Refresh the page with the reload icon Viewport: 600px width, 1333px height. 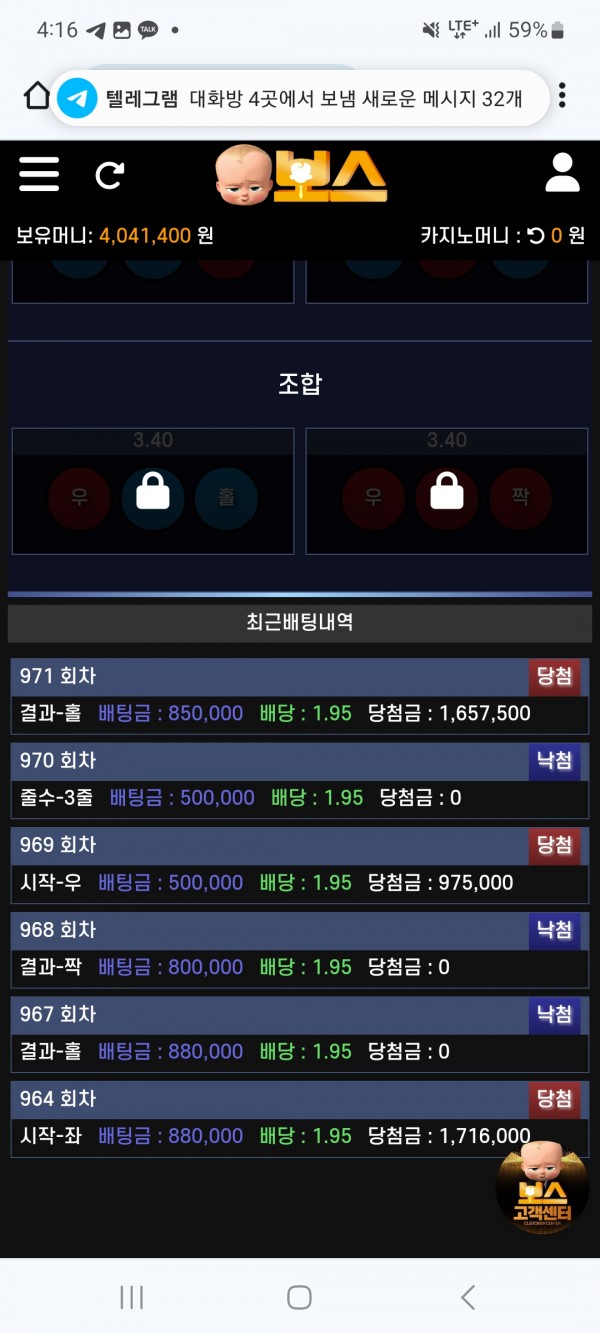[x=109, y=175]
